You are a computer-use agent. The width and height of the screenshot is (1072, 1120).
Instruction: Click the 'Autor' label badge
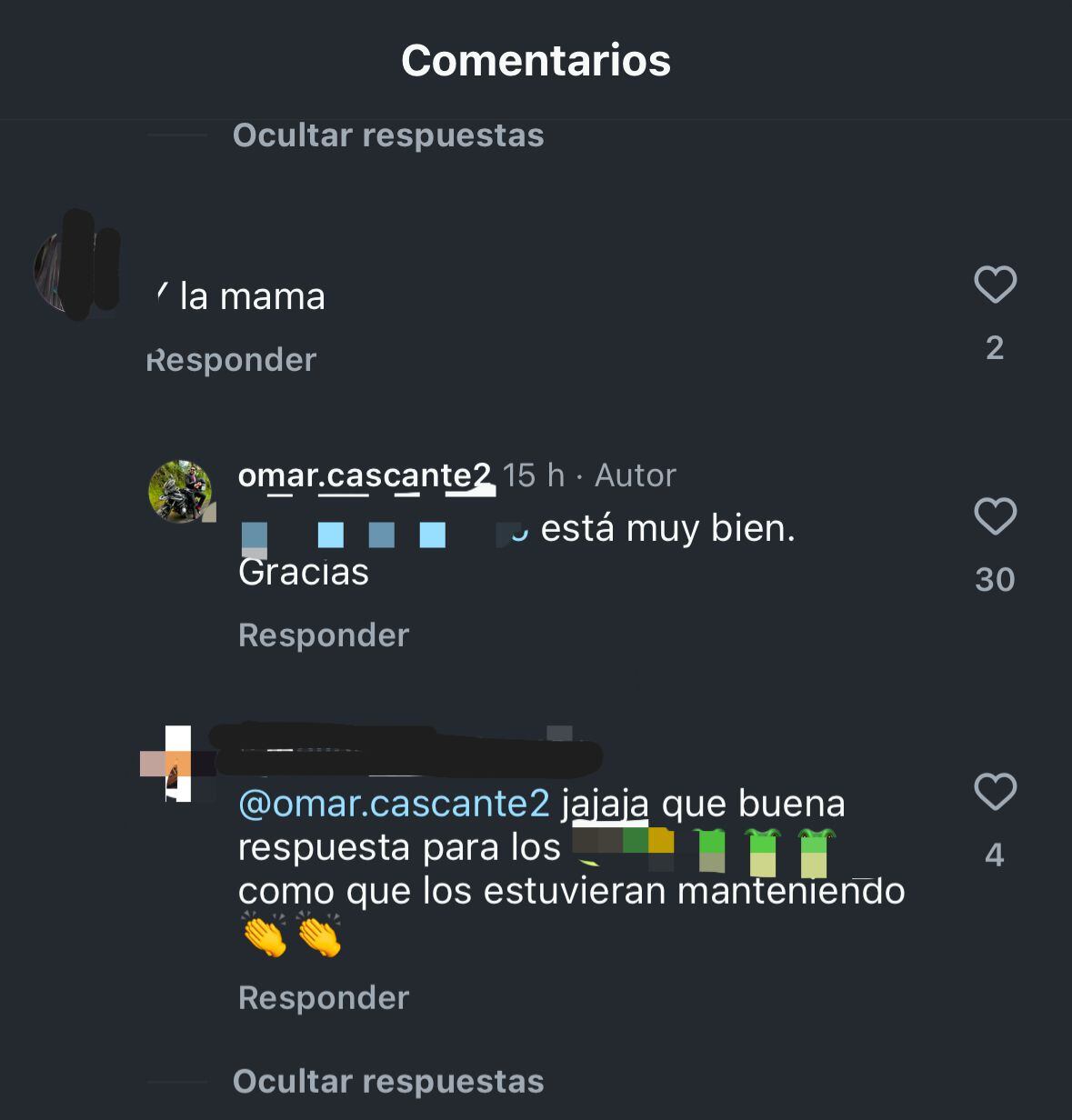point(635,475)
